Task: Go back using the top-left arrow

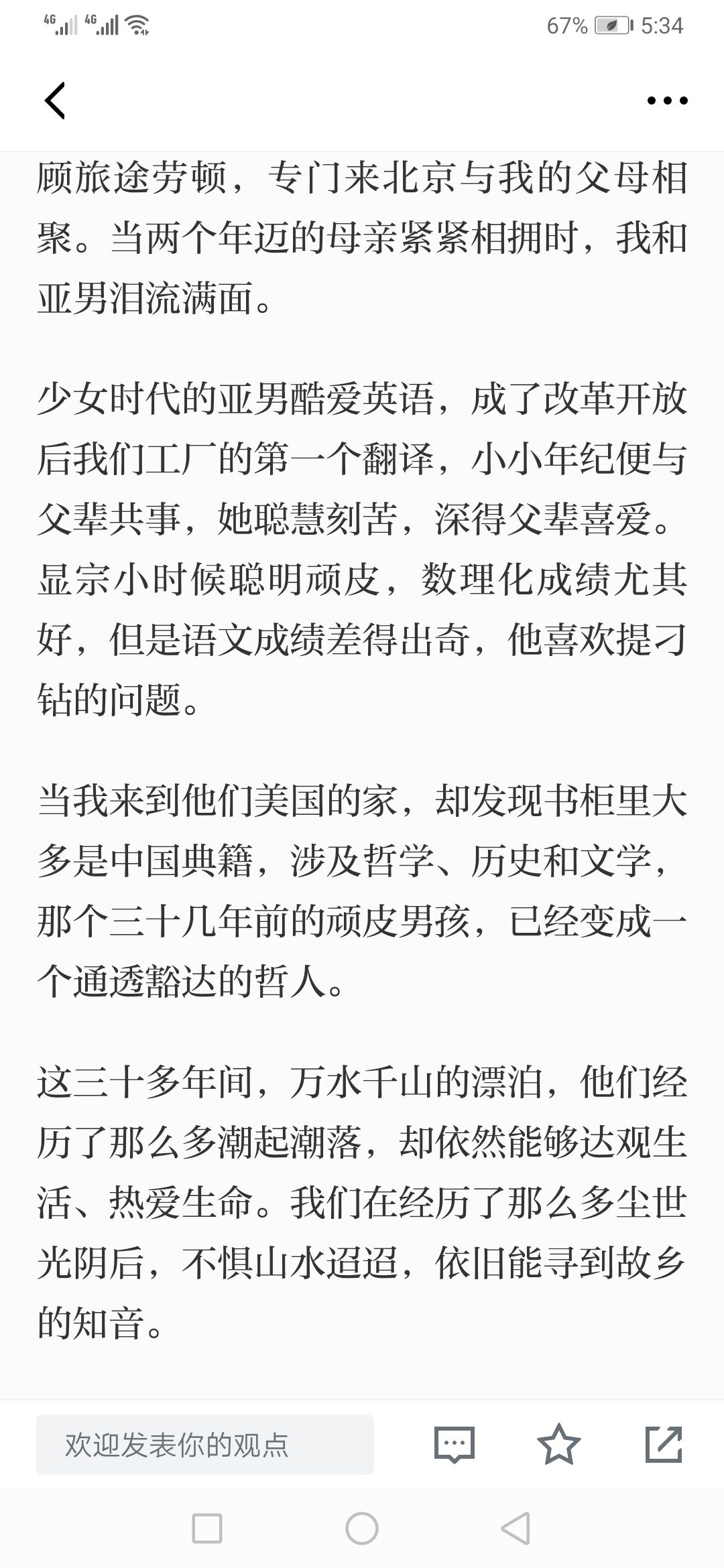Action: (55, 101)
